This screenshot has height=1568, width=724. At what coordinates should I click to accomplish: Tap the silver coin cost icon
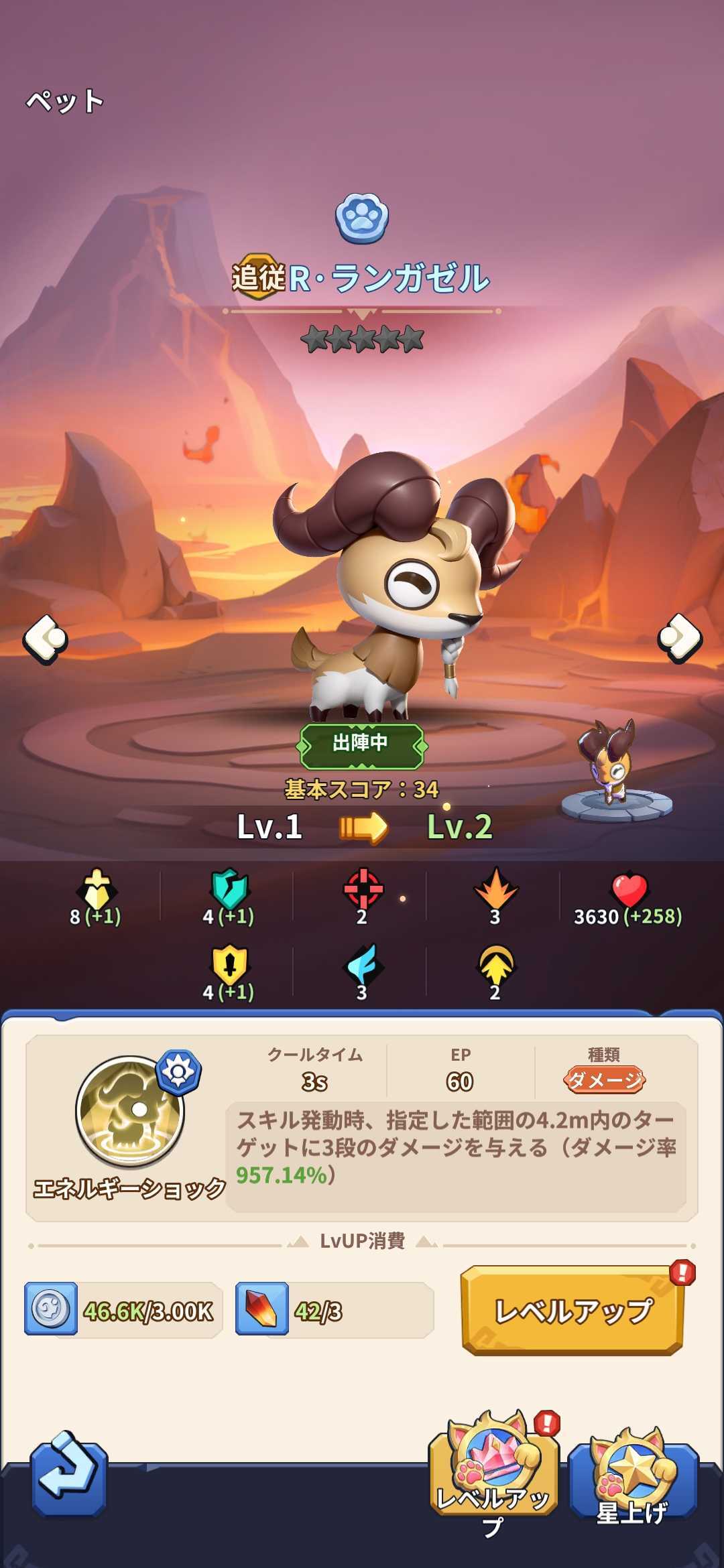click(x=51, y=1309)
